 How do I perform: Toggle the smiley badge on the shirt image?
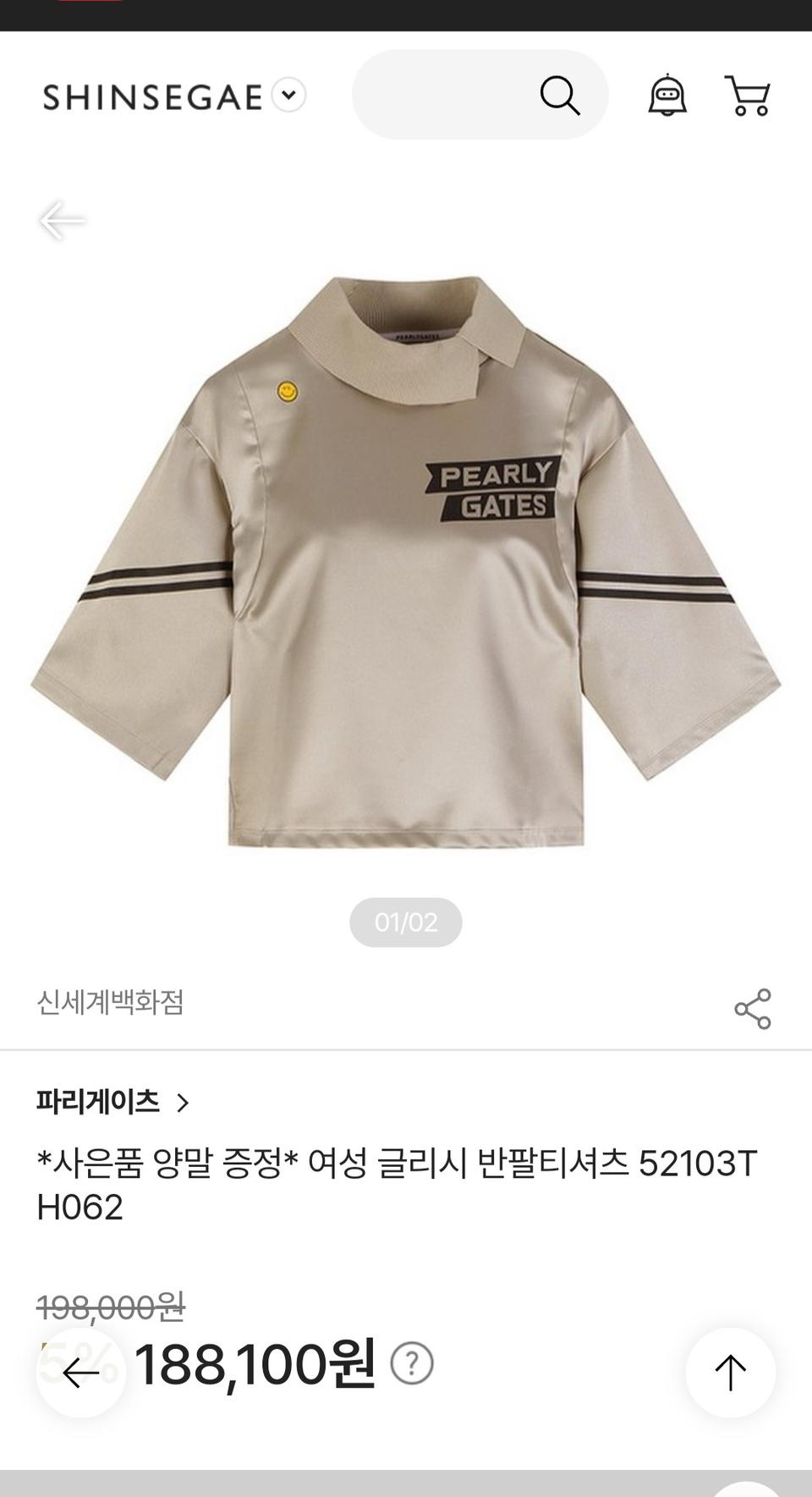pos(288,391)
